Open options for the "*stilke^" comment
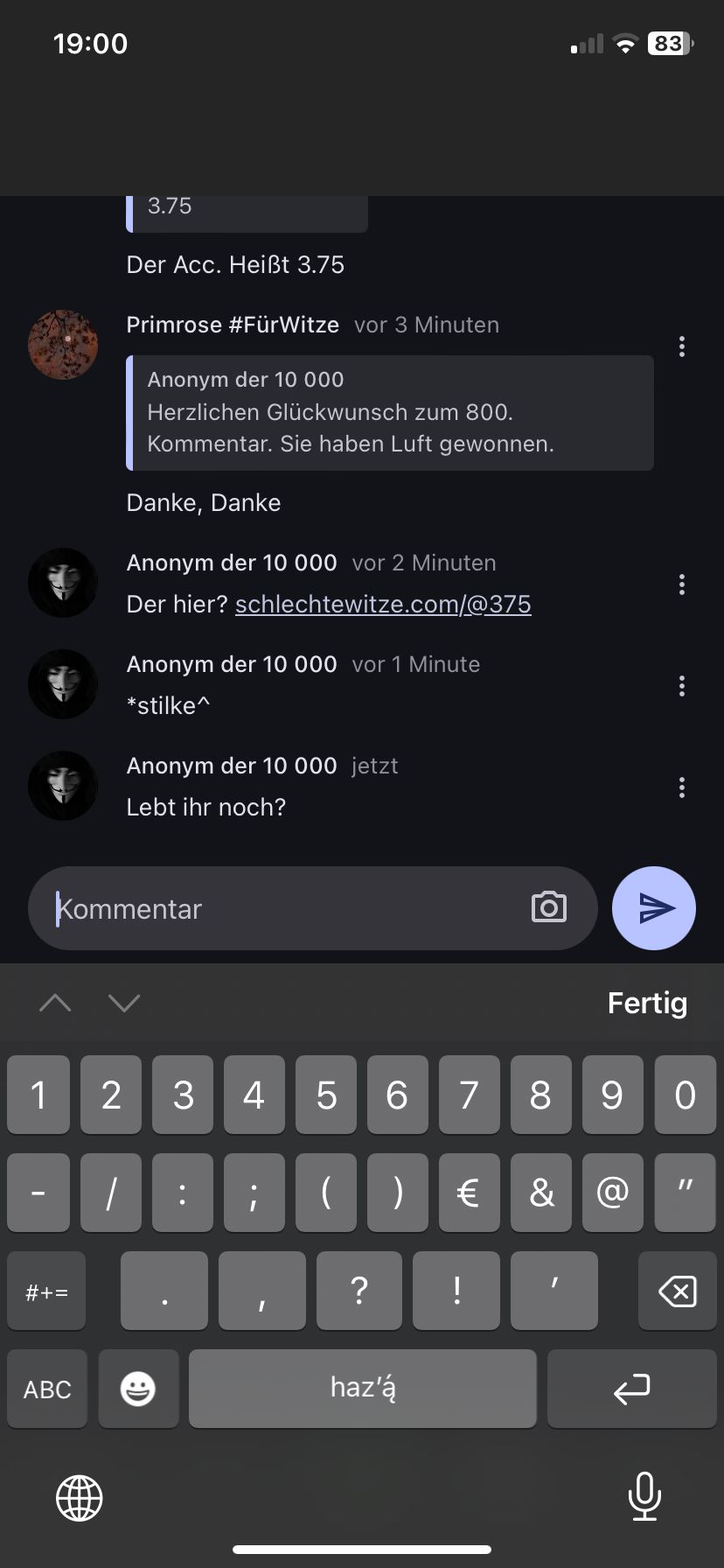The height and width of the screenshot is (1568, 724). point(682,686)
